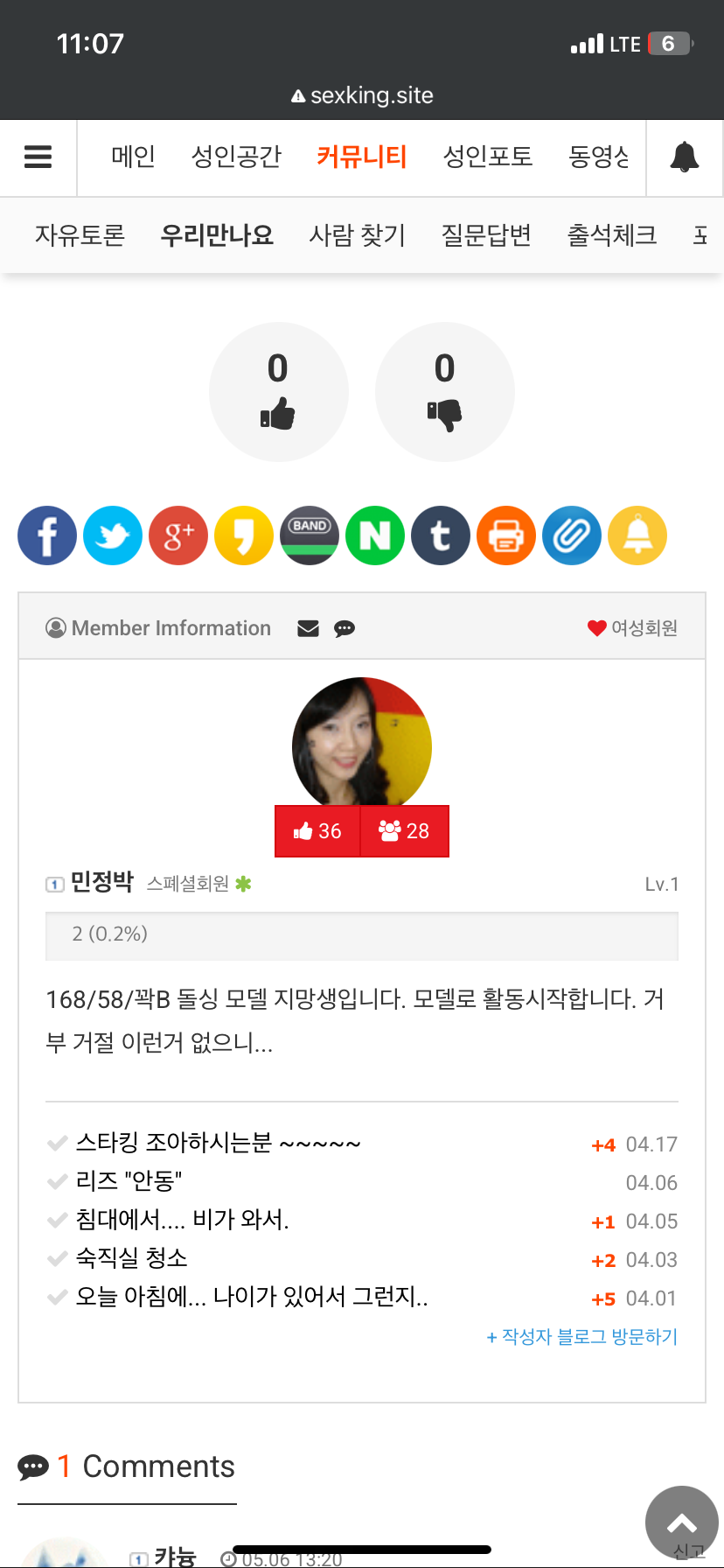The height and width of the screenshot is (1568, 724).
Task: Share the post on Twitter
Action: 113,535
